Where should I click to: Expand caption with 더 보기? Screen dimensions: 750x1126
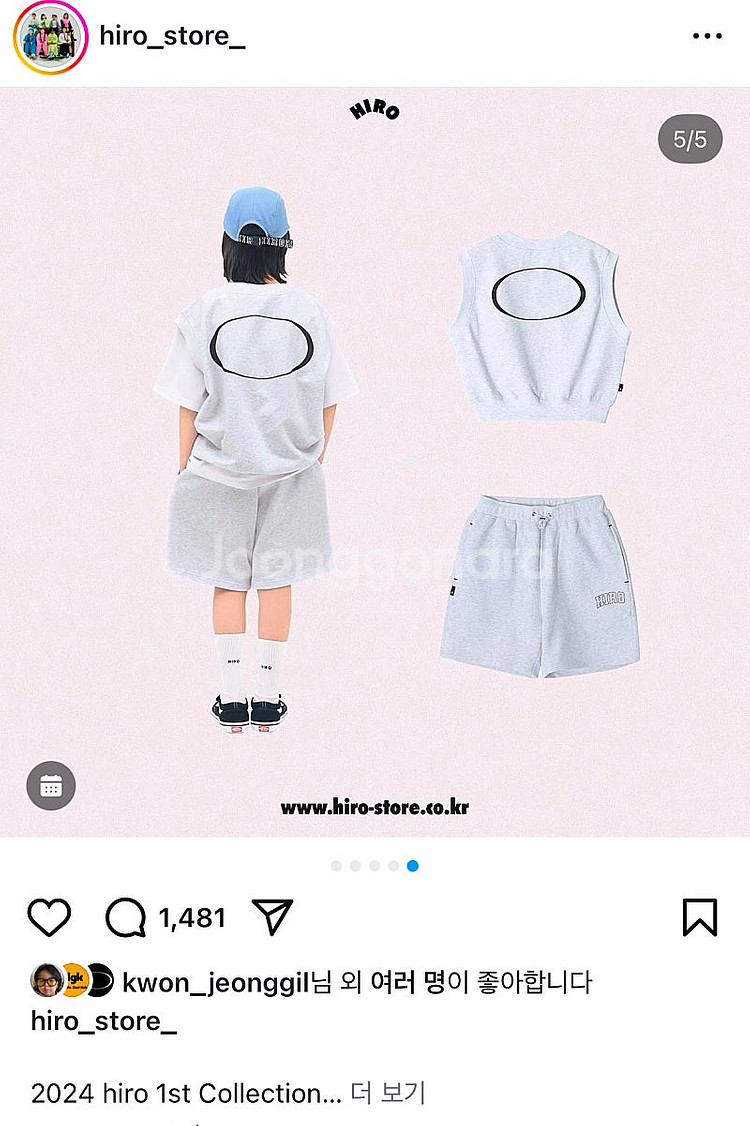(x=388, y=1092)
